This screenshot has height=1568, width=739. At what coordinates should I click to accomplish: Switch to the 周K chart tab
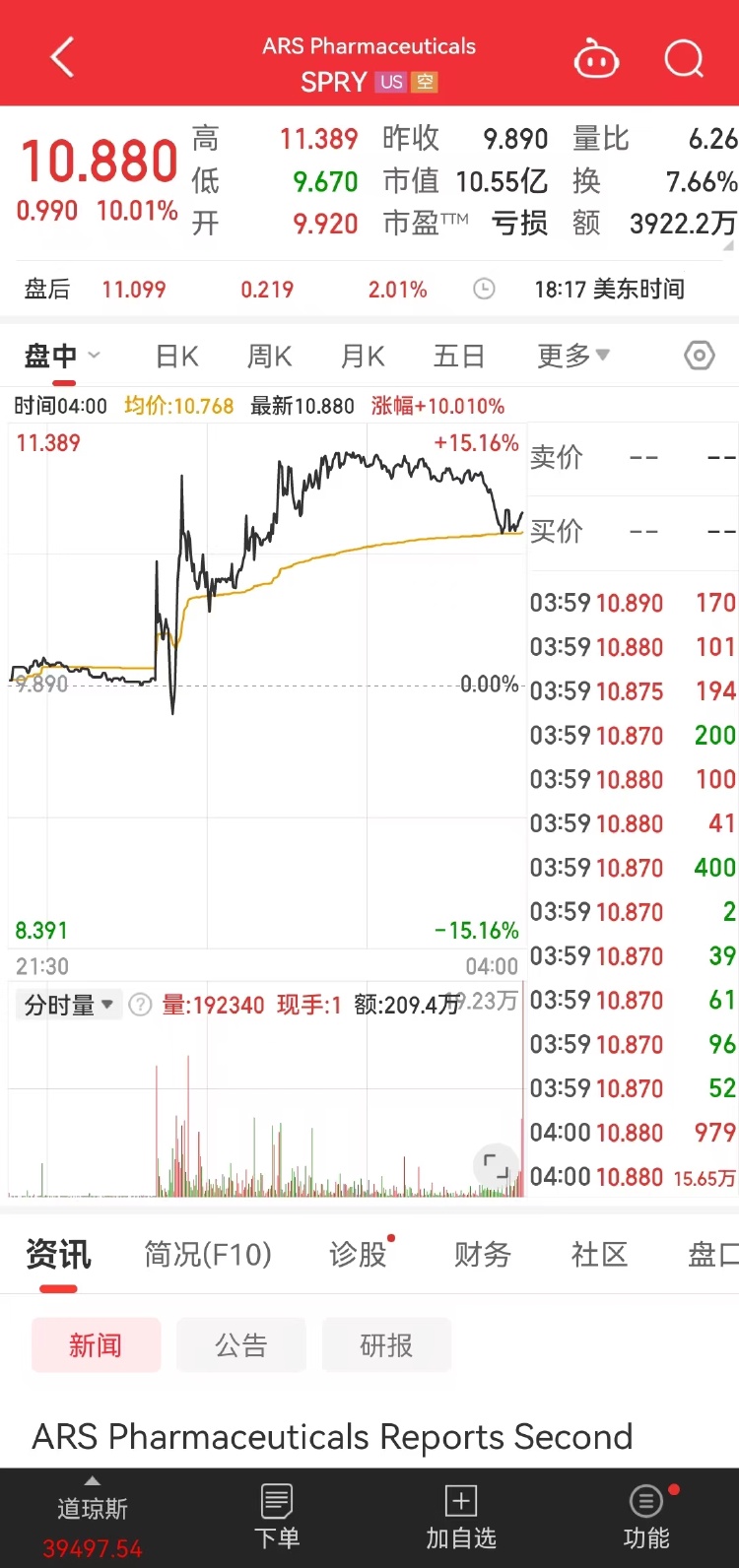point(269,356)
